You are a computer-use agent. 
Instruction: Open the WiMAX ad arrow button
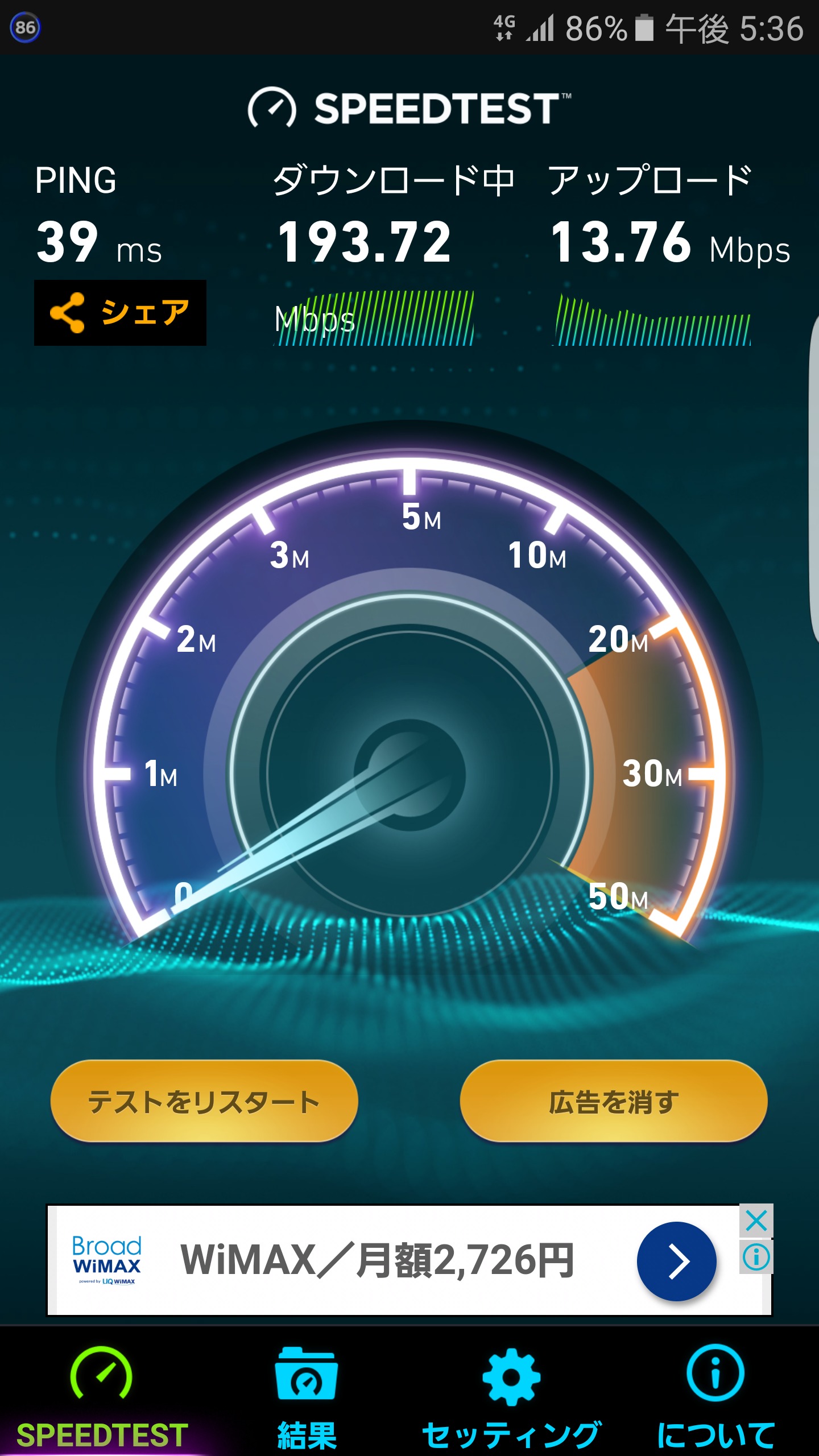coord(676,1261)
